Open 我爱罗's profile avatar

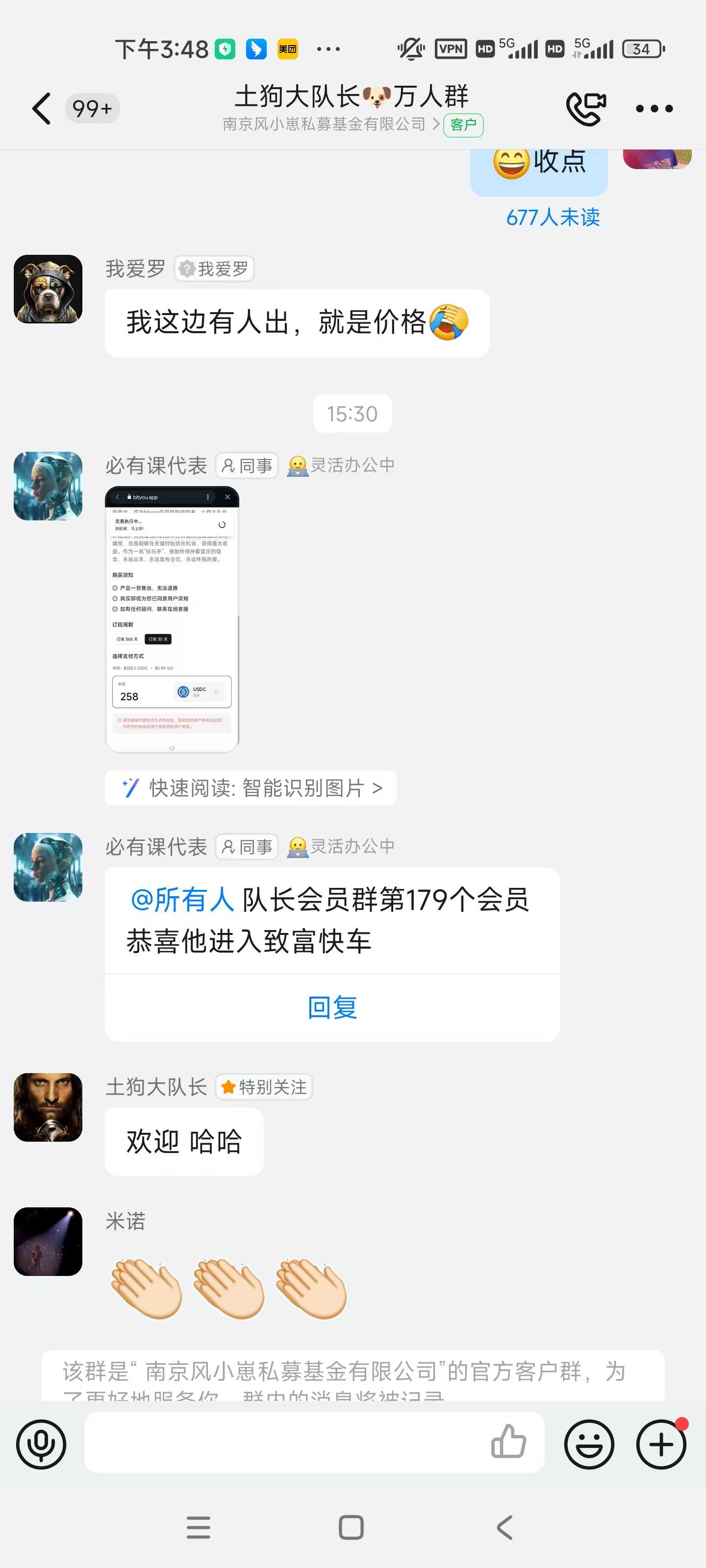[x=48, y=289]
